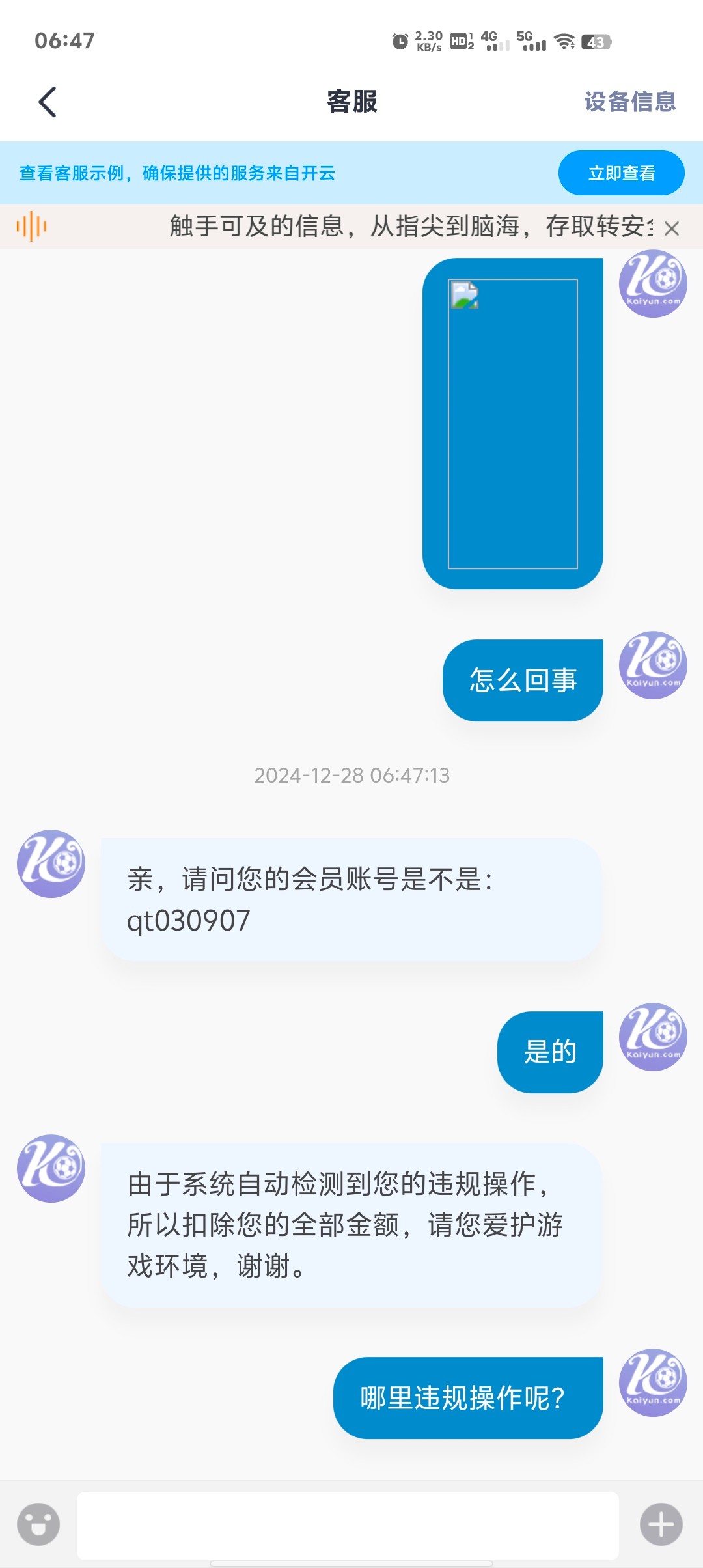The width and height of the screenshot is (703, 1568).
Task: Open 设备信息 at top right
Action: pos(629,102)
